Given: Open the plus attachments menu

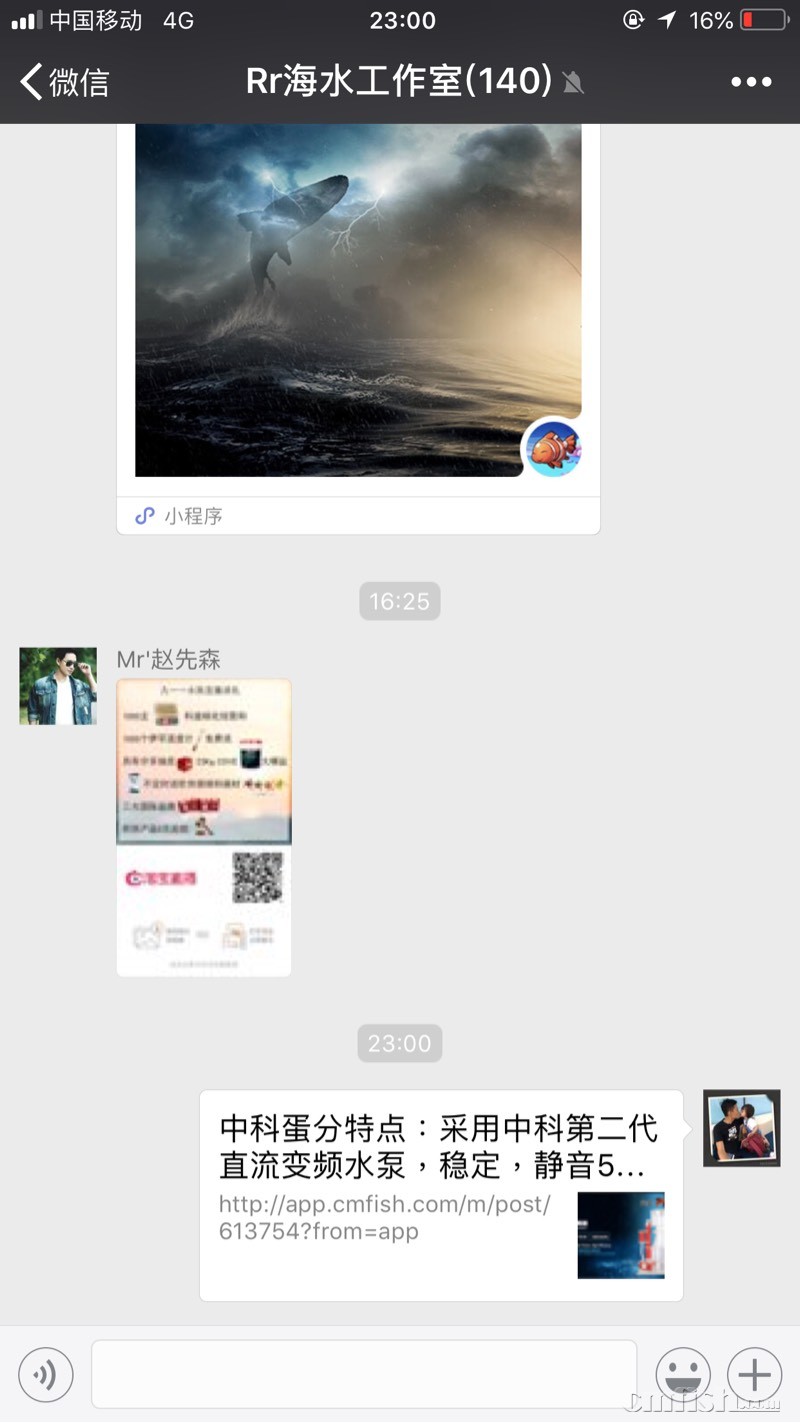Looking at the screenshot, I should coord(754,1374).
